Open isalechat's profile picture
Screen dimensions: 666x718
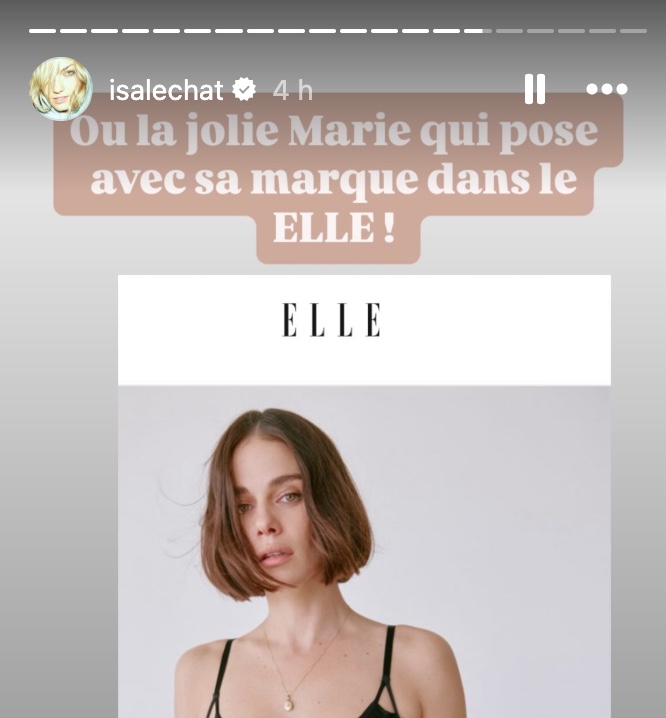pos(61,89)
